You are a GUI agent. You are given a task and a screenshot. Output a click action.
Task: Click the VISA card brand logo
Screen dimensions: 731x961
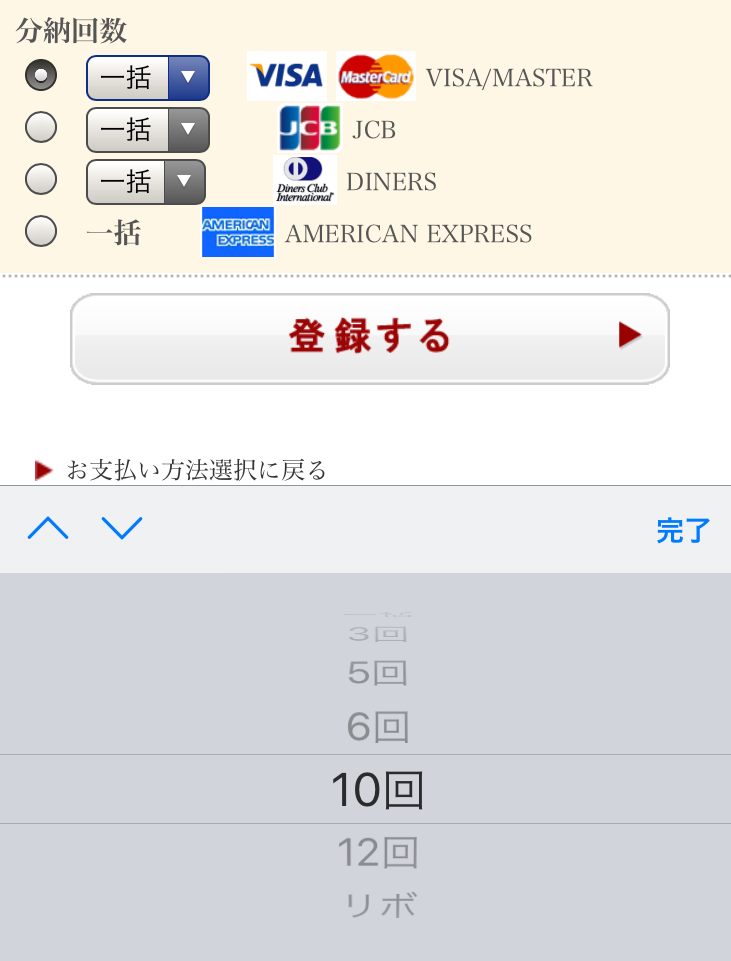(286, 77)
